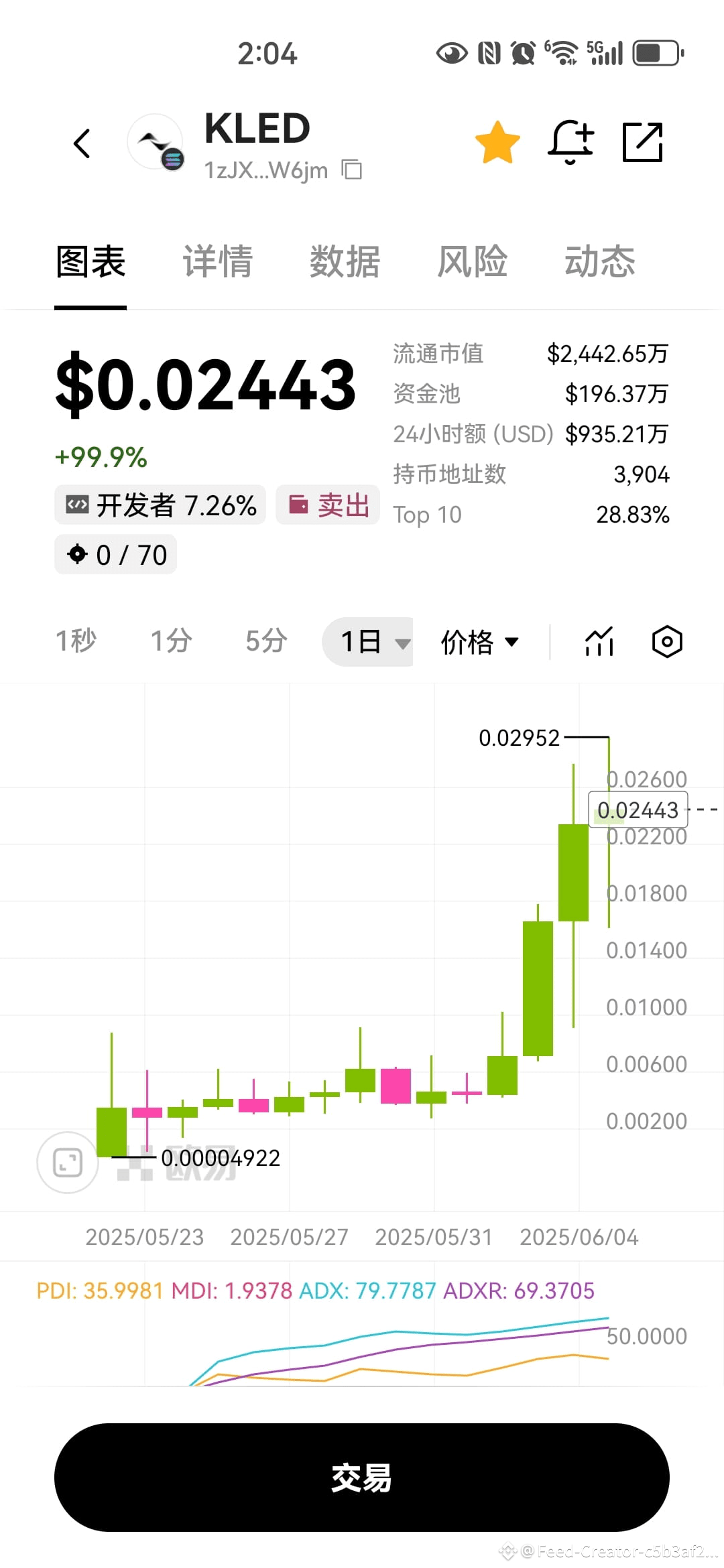This screenshot has height=1568, width=724.
Task: Switch chart interval to 1分
Action: 171,641
